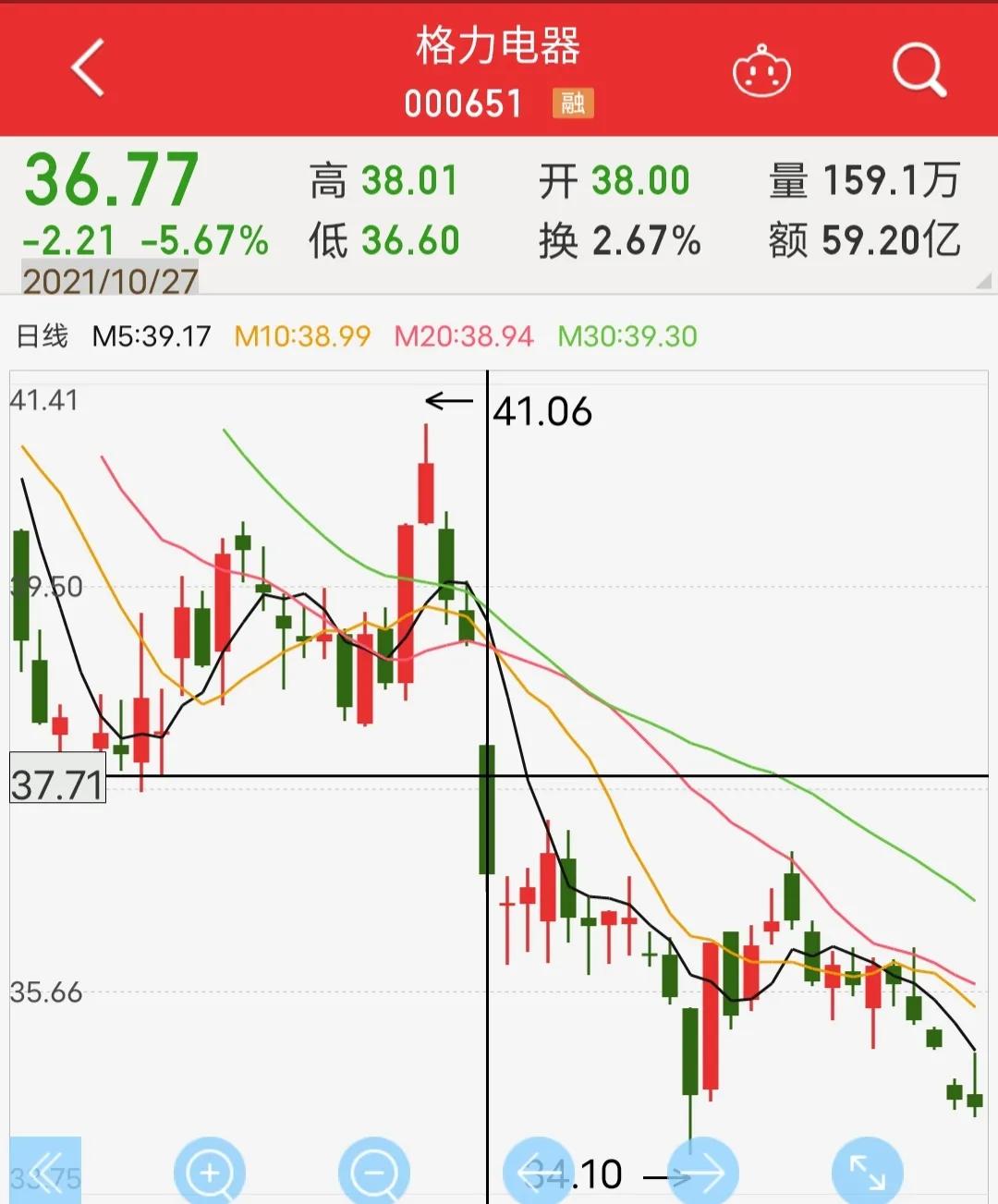Select the 日线 daily timeframe tab

click(x=42, y=336)
